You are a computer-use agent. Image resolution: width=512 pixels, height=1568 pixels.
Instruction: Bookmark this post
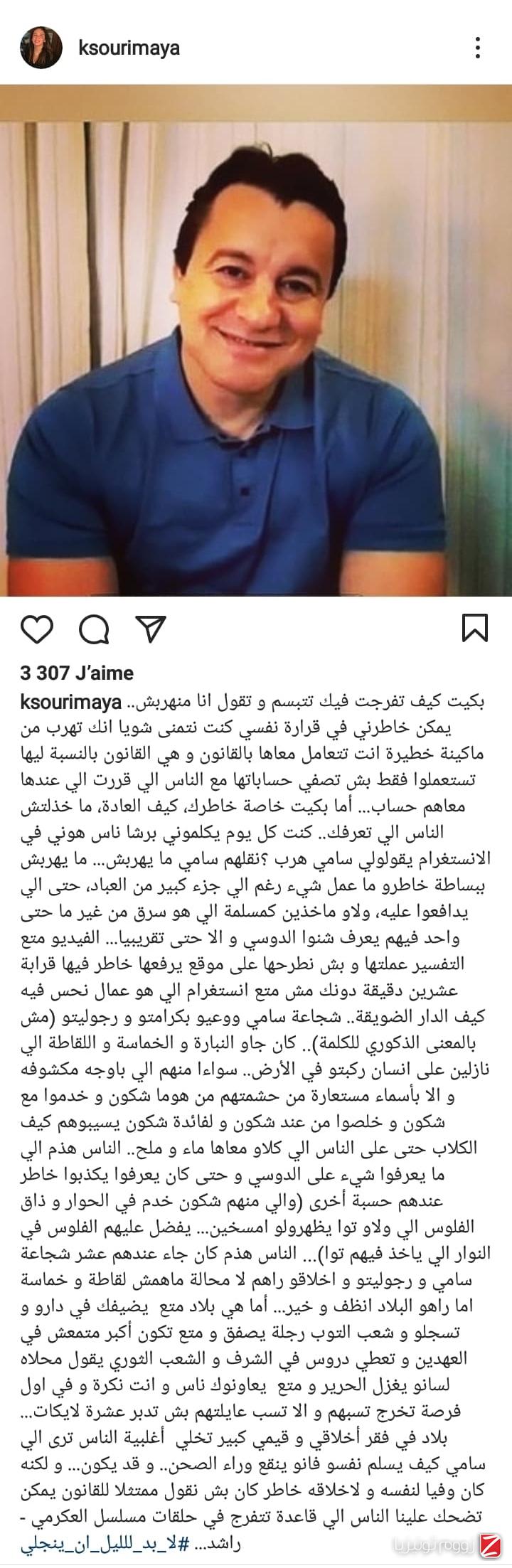pos(474,629)
